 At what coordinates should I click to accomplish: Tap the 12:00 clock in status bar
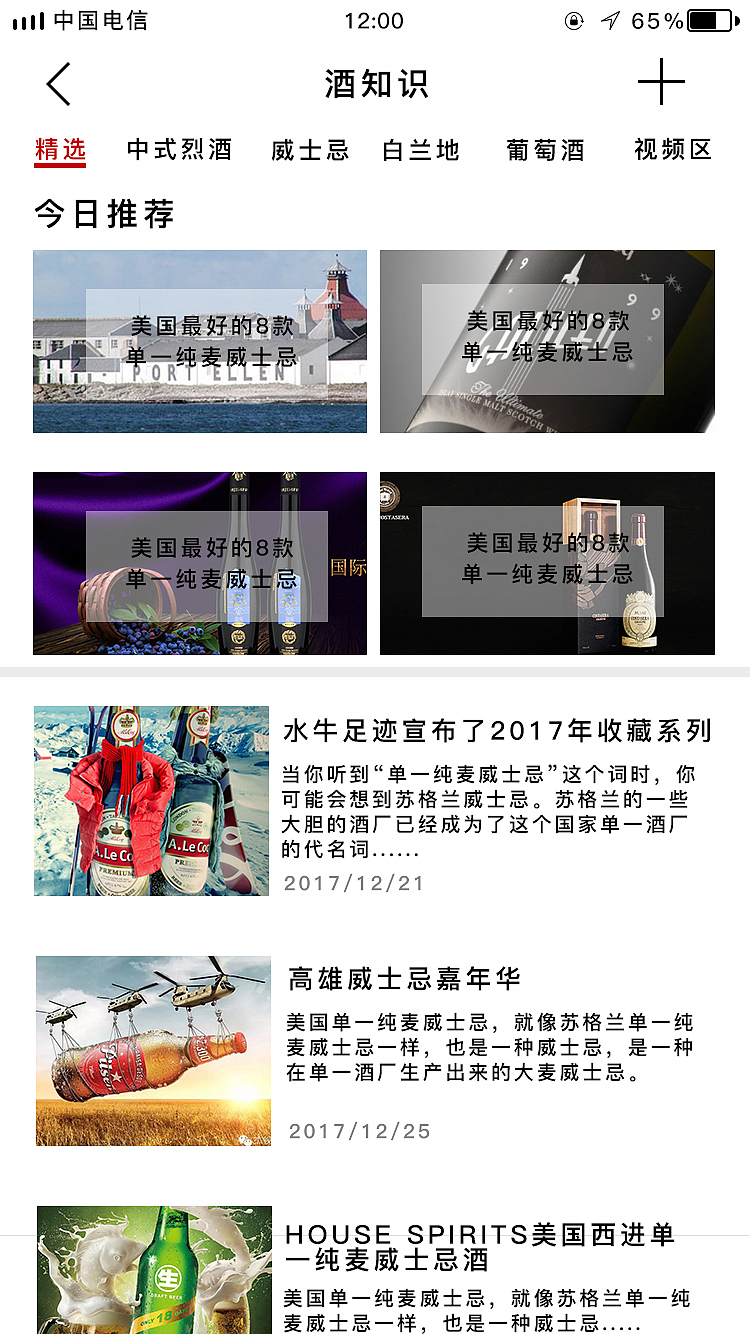click(x=375, y=19)
